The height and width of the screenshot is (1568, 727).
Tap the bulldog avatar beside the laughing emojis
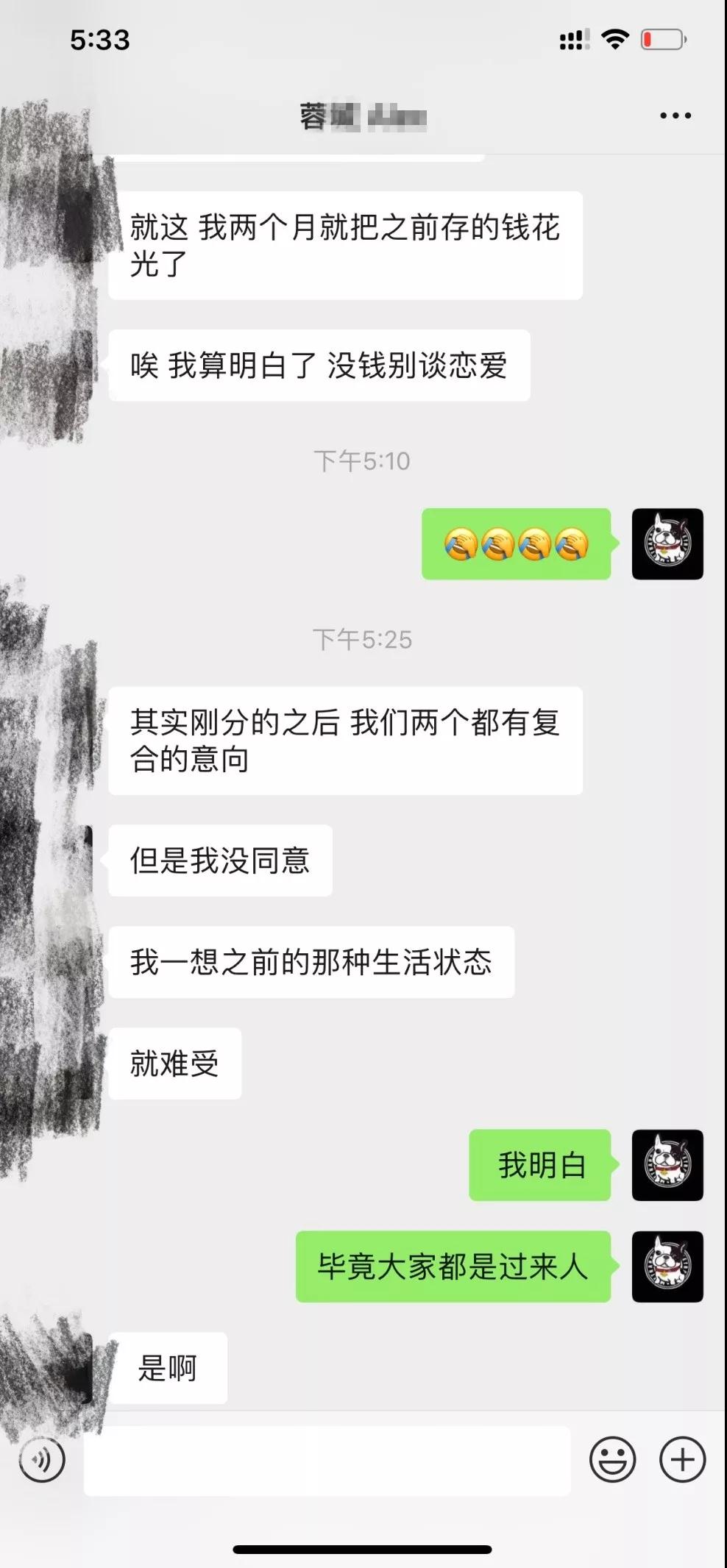coord(667,544)
